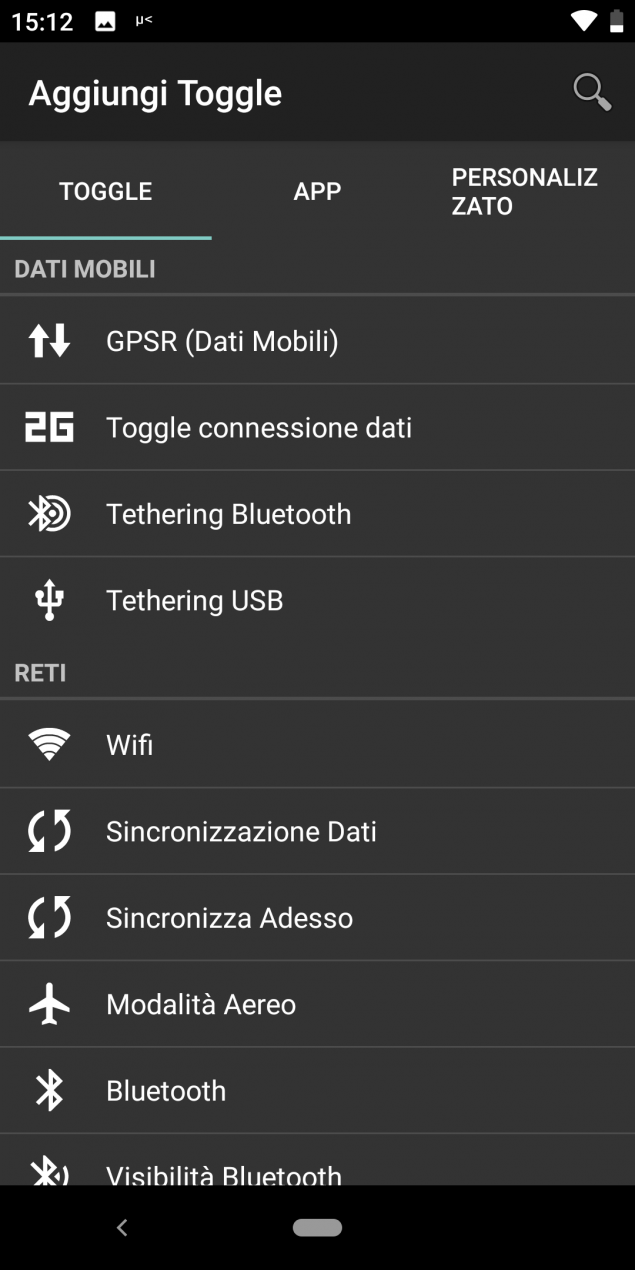The image size is (635, 1270).
Task: Tap the home pill button
Action: [317, 1228]
